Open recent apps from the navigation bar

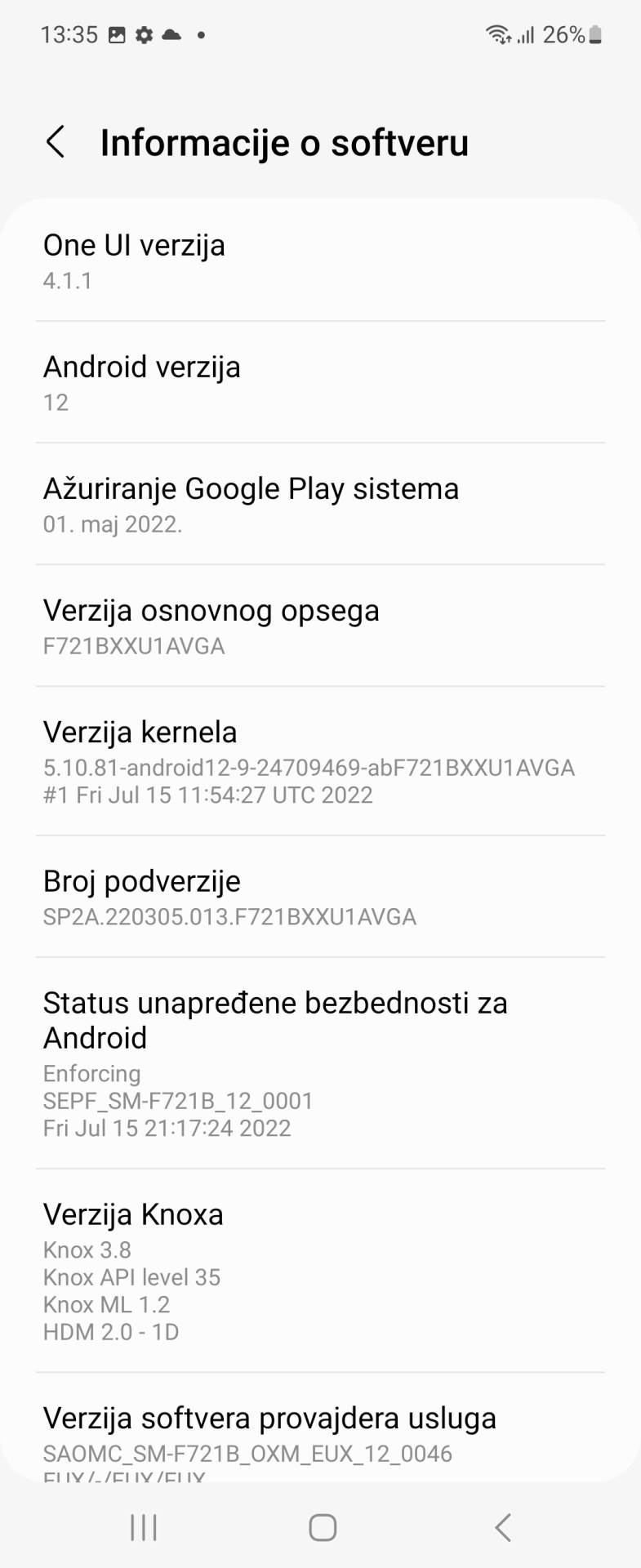143,1526
